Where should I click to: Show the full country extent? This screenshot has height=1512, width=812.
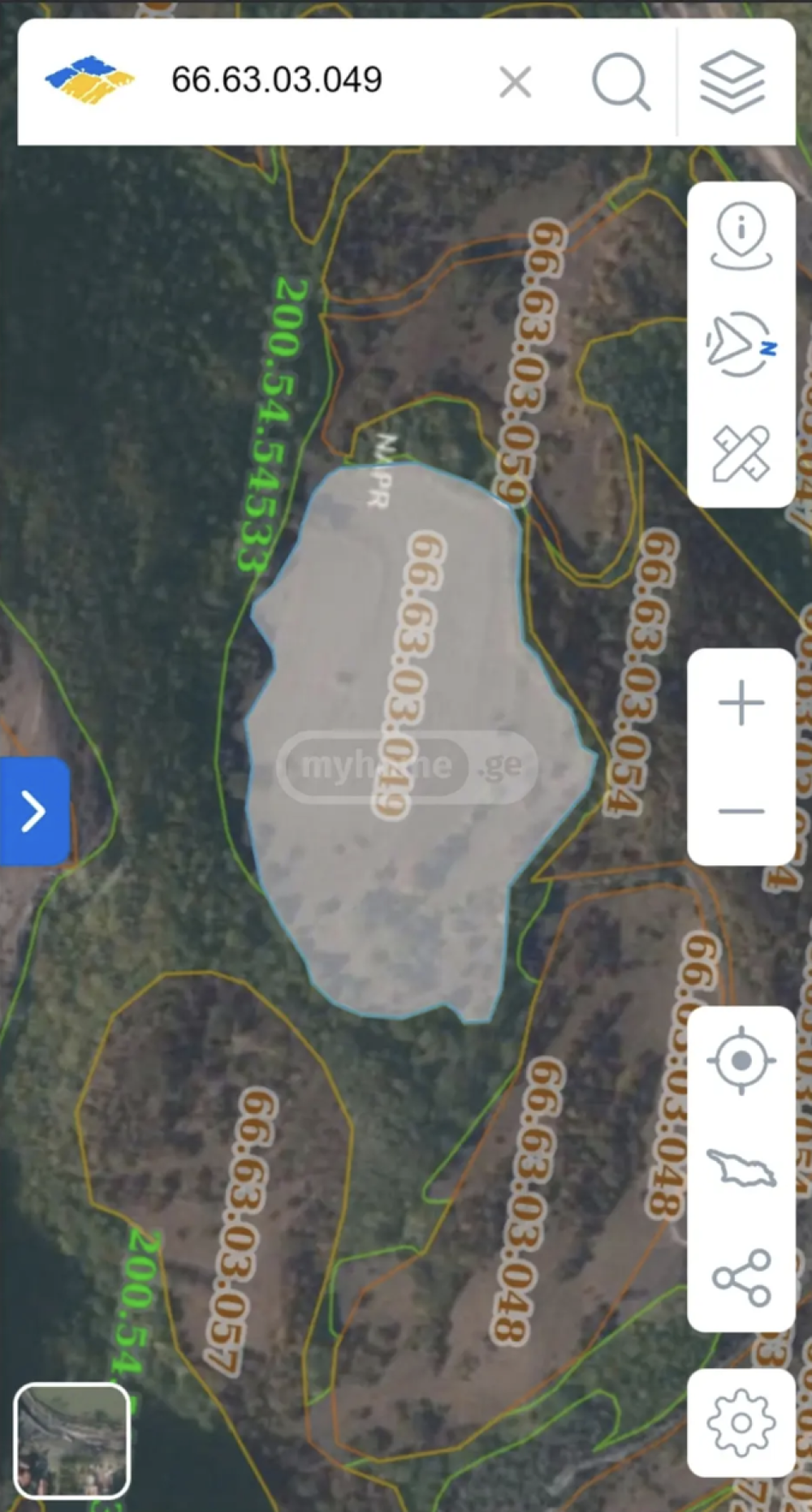[741, 1169]
